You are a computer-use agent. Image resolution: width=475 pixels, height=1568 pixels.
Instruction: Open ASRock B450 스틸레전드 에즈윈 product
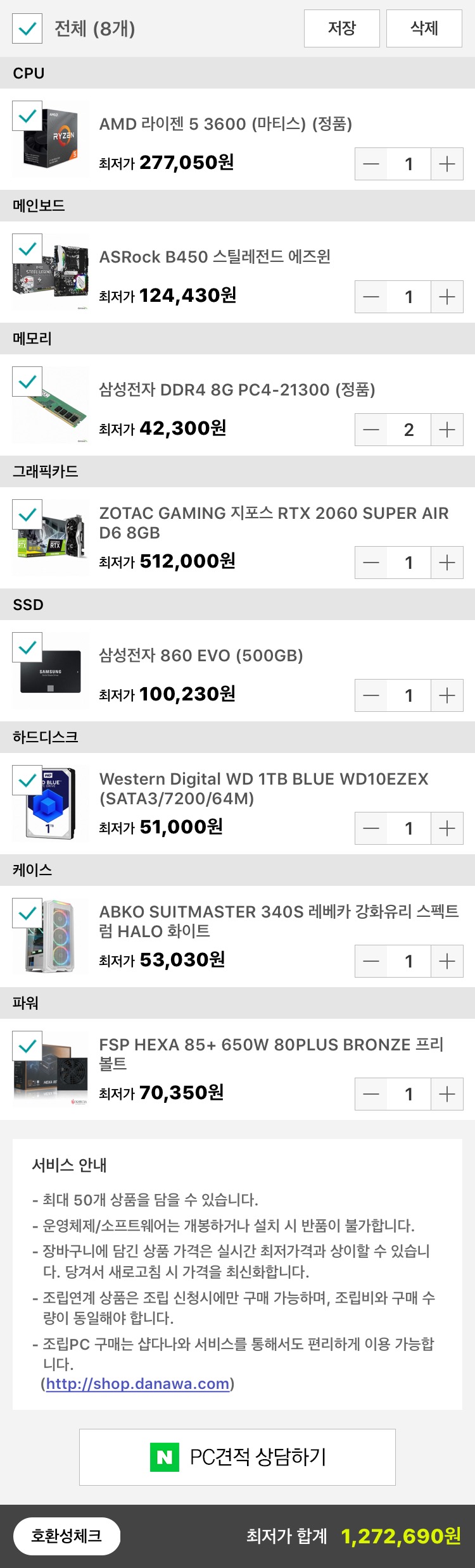pyautogui.click(x=215, y=257)
